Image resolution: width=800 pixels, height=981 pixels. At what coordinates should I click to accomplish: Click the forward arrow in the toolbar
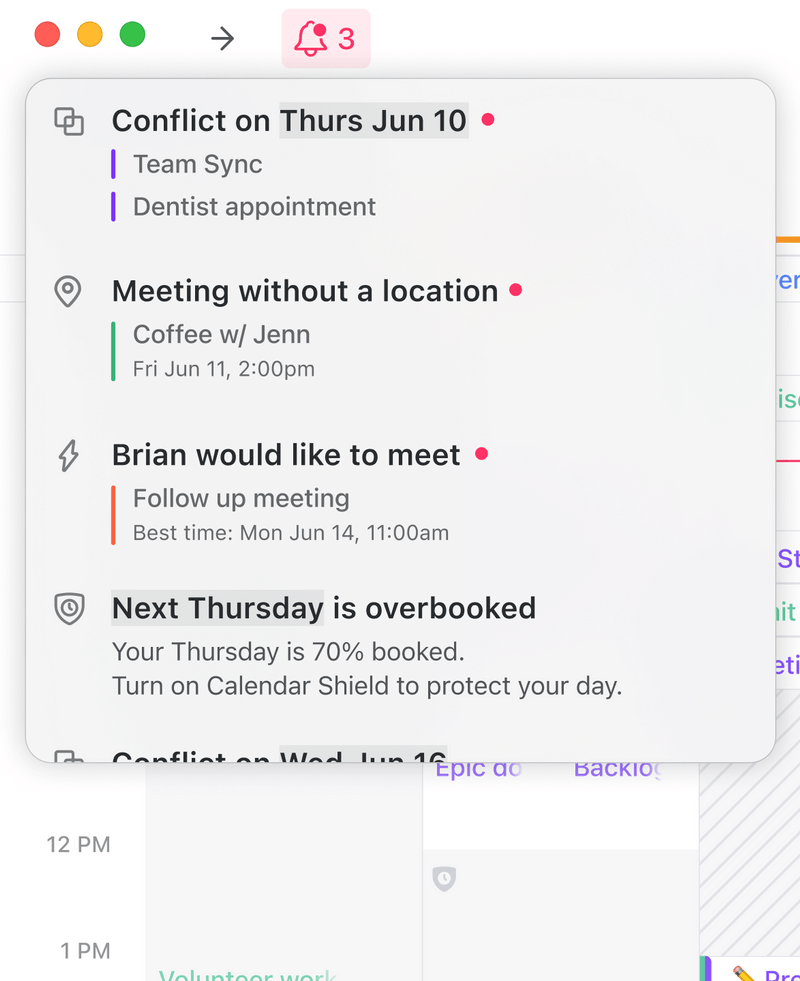click(x=222, y=38)
